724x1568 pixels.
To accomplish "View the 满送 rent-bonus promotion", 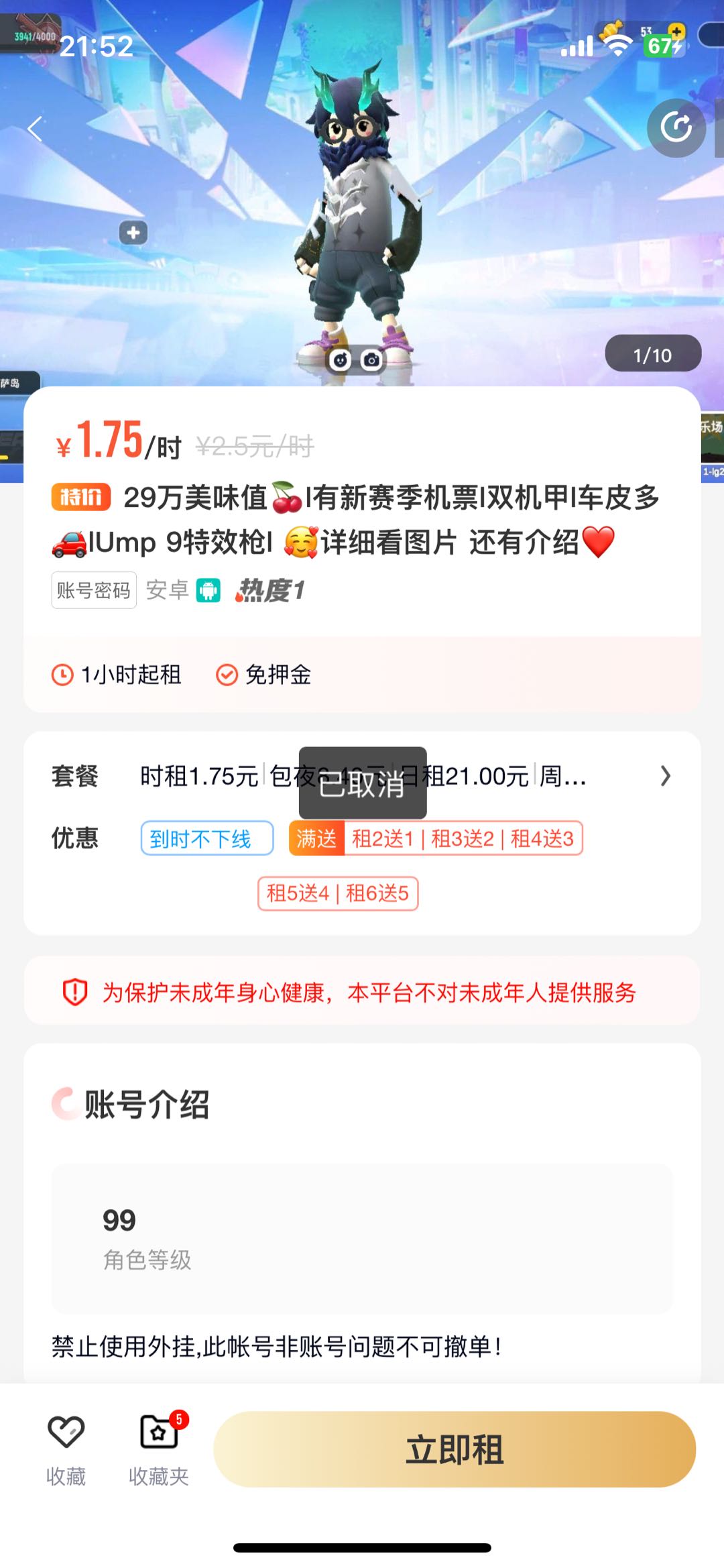I will pos(436,838).
